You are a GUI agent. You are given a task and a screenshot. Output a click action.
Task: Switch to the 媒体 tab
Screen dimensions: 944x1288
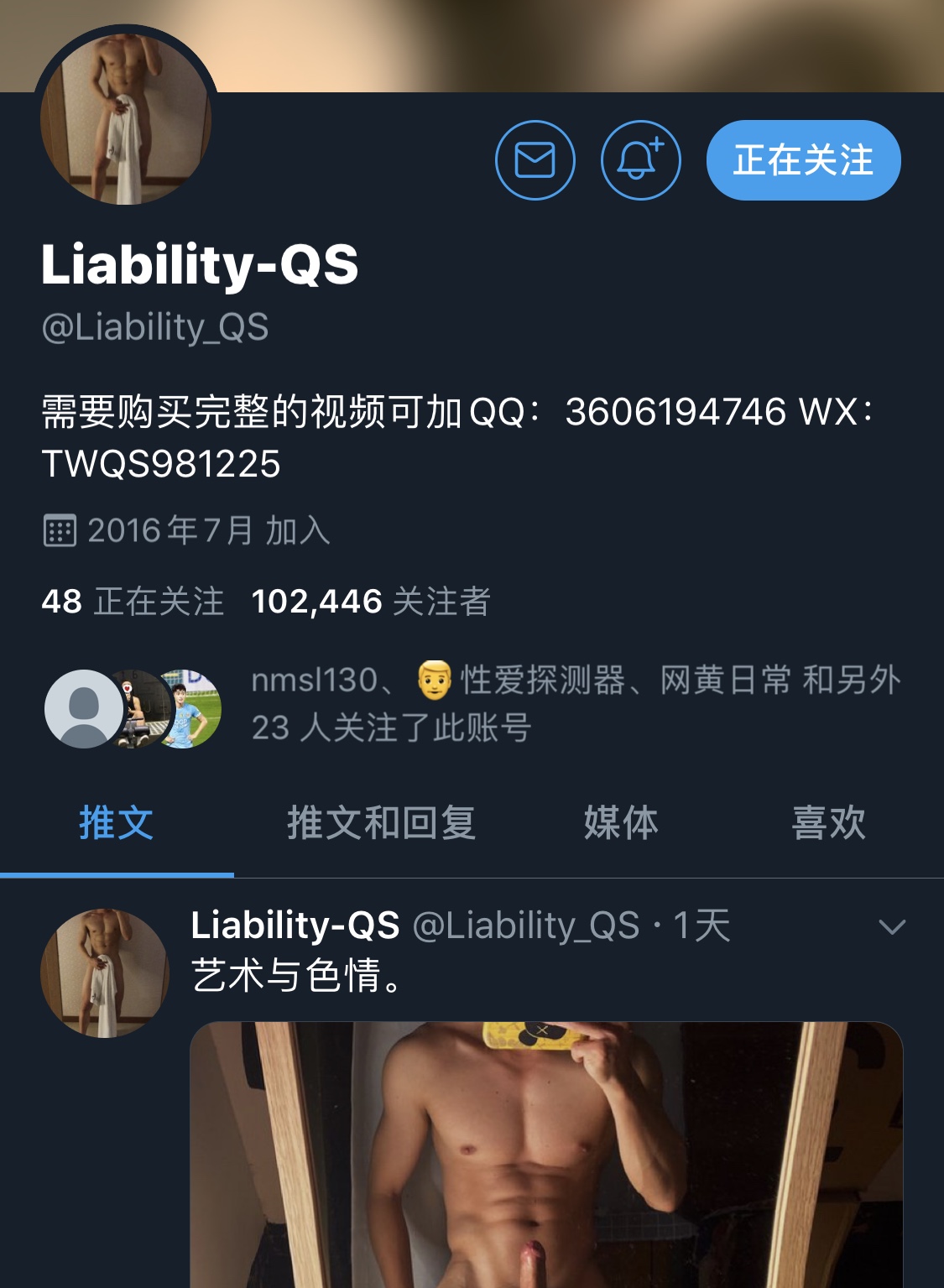[x=621, y=822]
